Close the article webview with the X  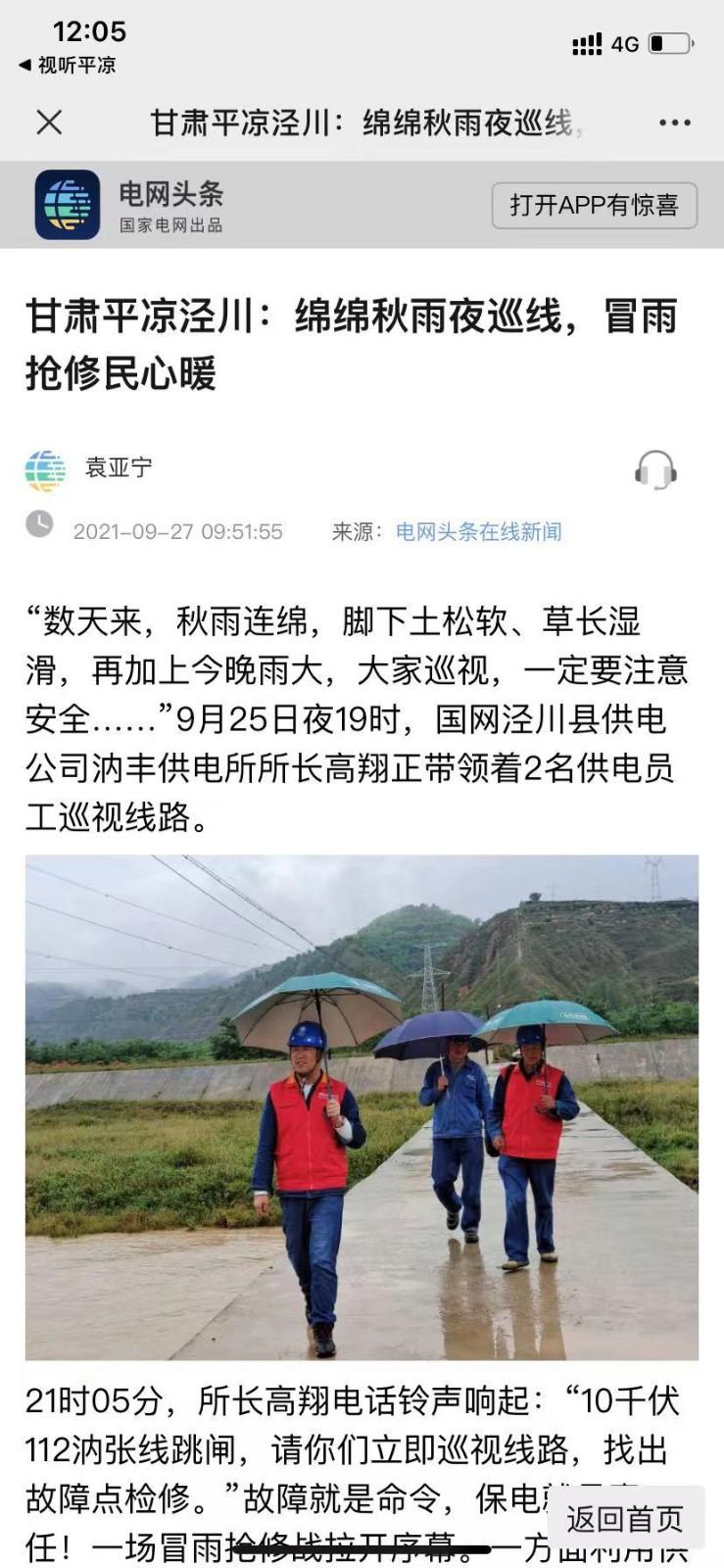click(x=49, y=122)
